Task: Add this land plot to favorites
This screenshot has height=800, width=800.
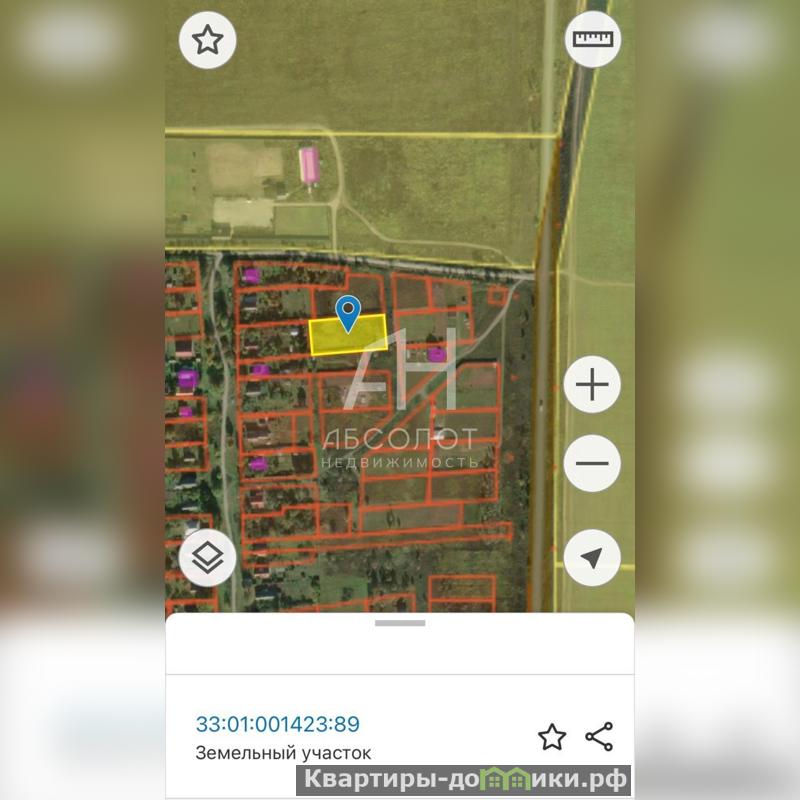Action: 552,738
